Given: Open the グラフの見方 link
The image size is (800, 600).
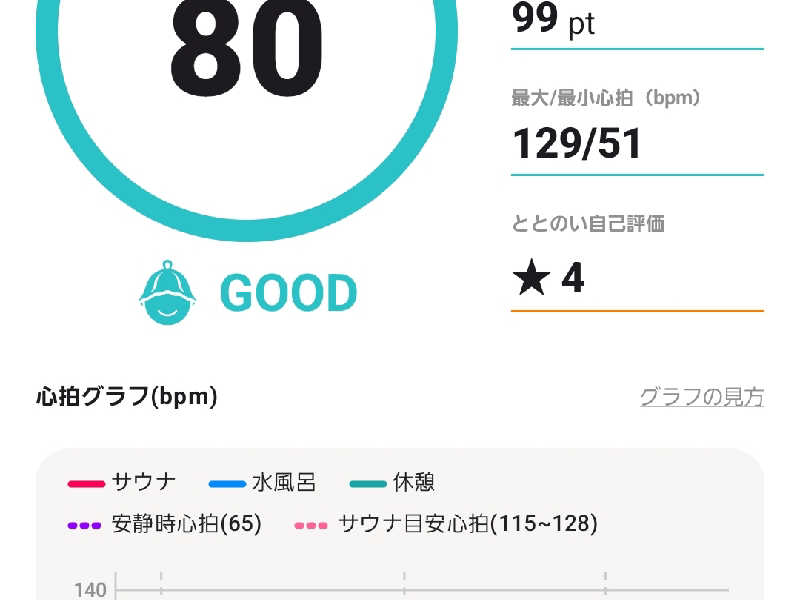Looking at the screenshot, I should tap(701, 397).
